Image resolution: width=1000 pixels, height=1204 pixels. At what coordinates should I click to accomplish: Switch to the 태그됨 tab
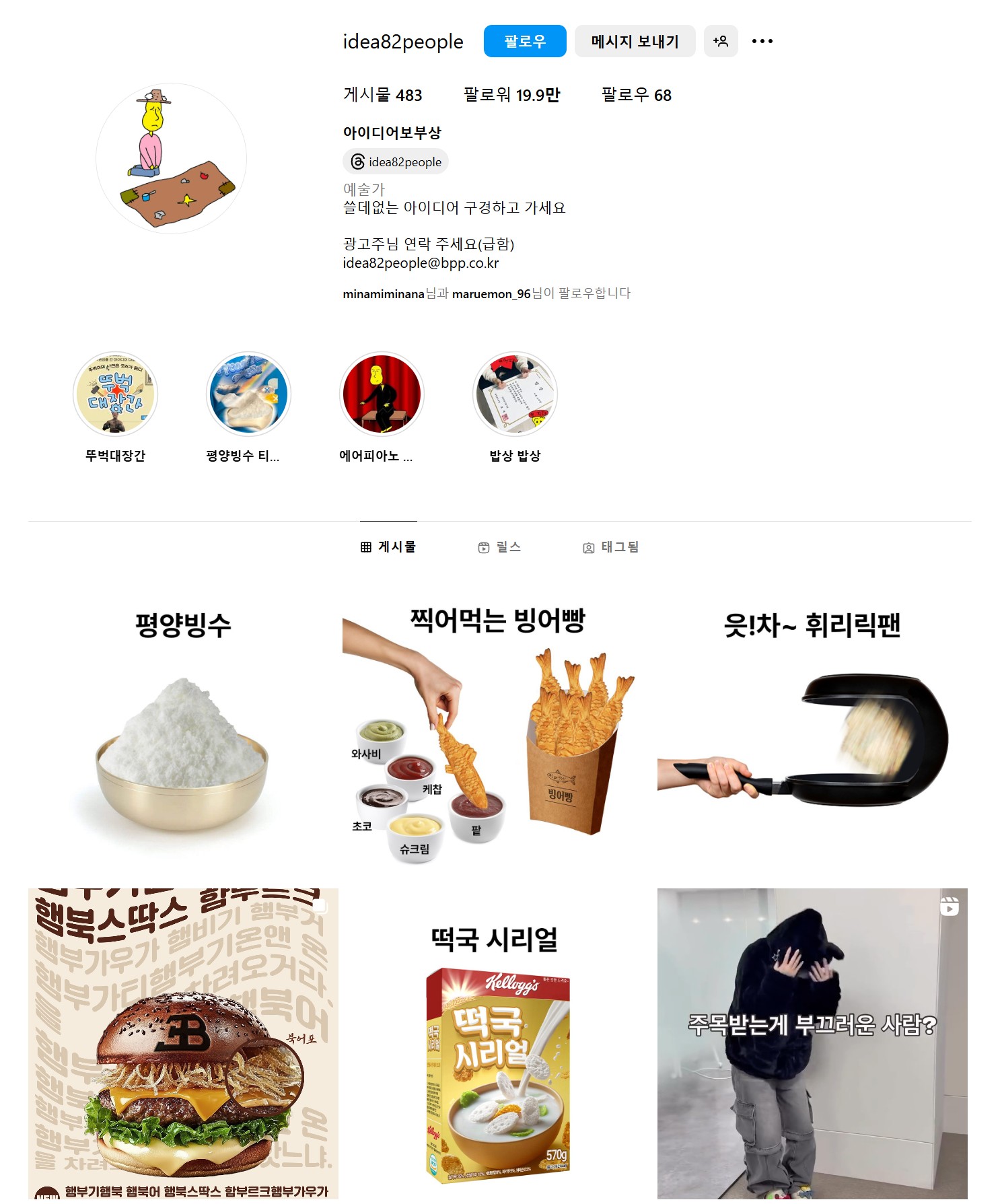[610, 547]
